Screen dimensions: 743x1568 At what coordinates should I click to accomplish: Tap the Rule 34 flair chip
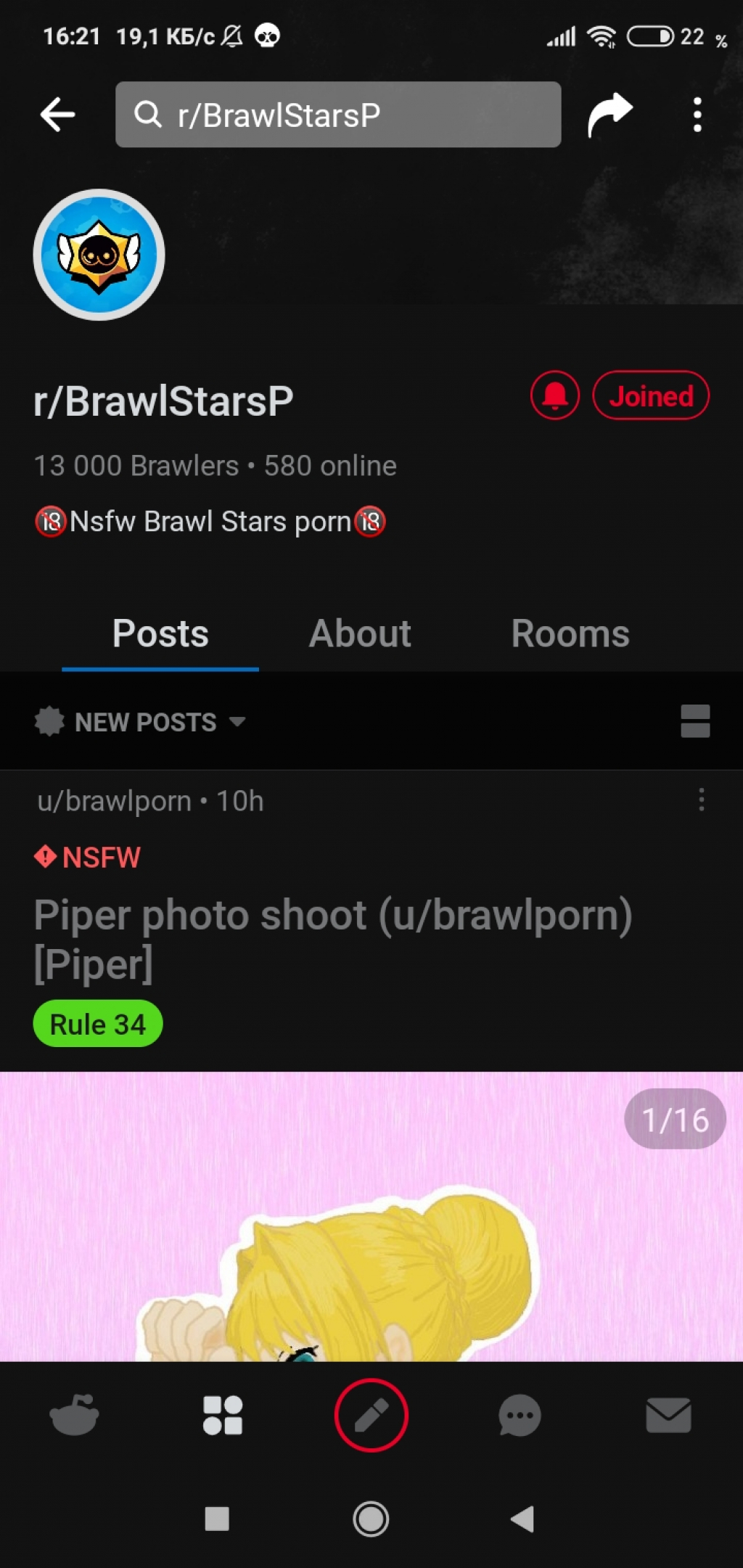(98, 1024)
